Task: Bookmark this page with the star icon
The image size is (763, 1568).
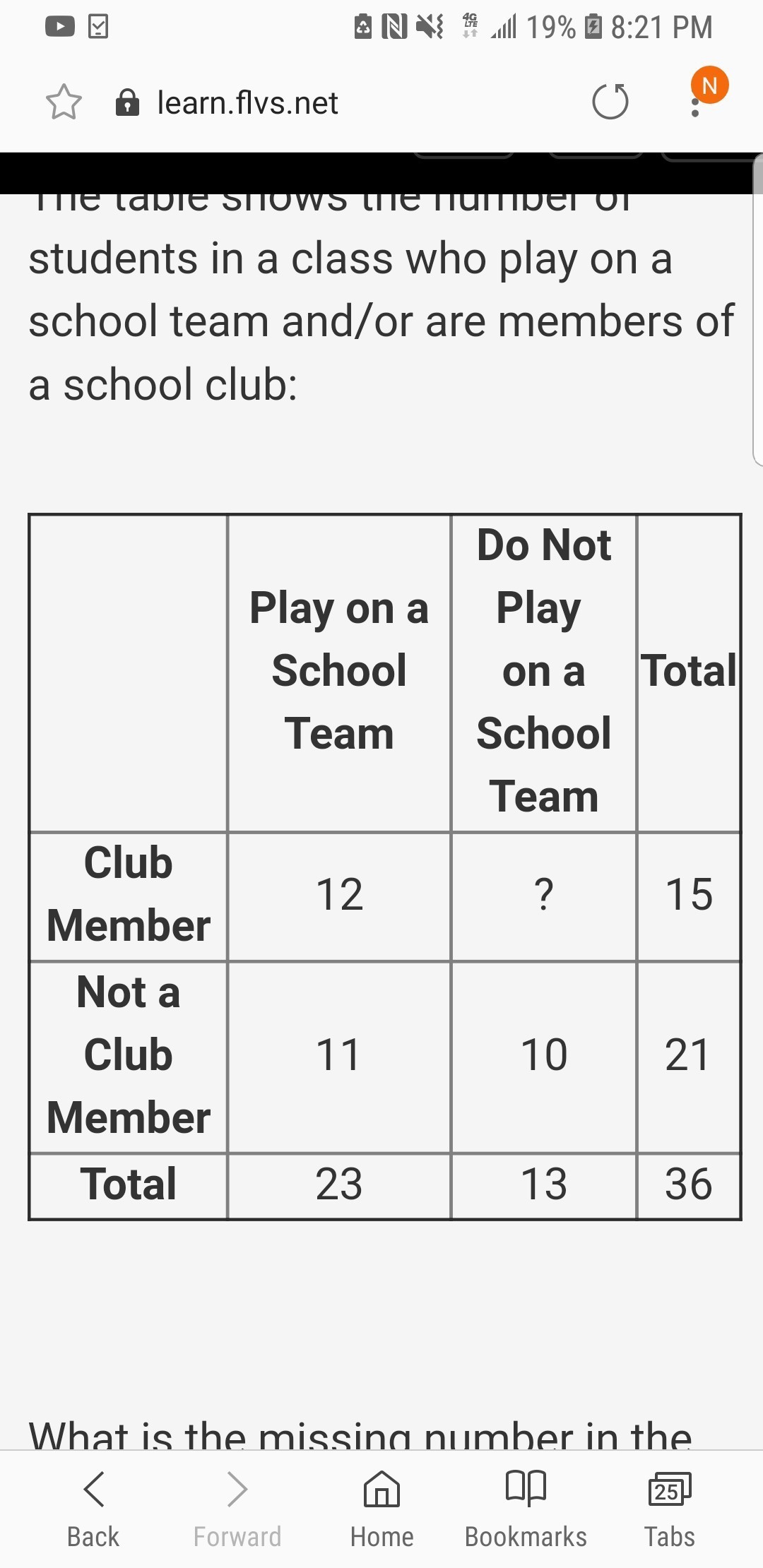Action: [64, 102]
